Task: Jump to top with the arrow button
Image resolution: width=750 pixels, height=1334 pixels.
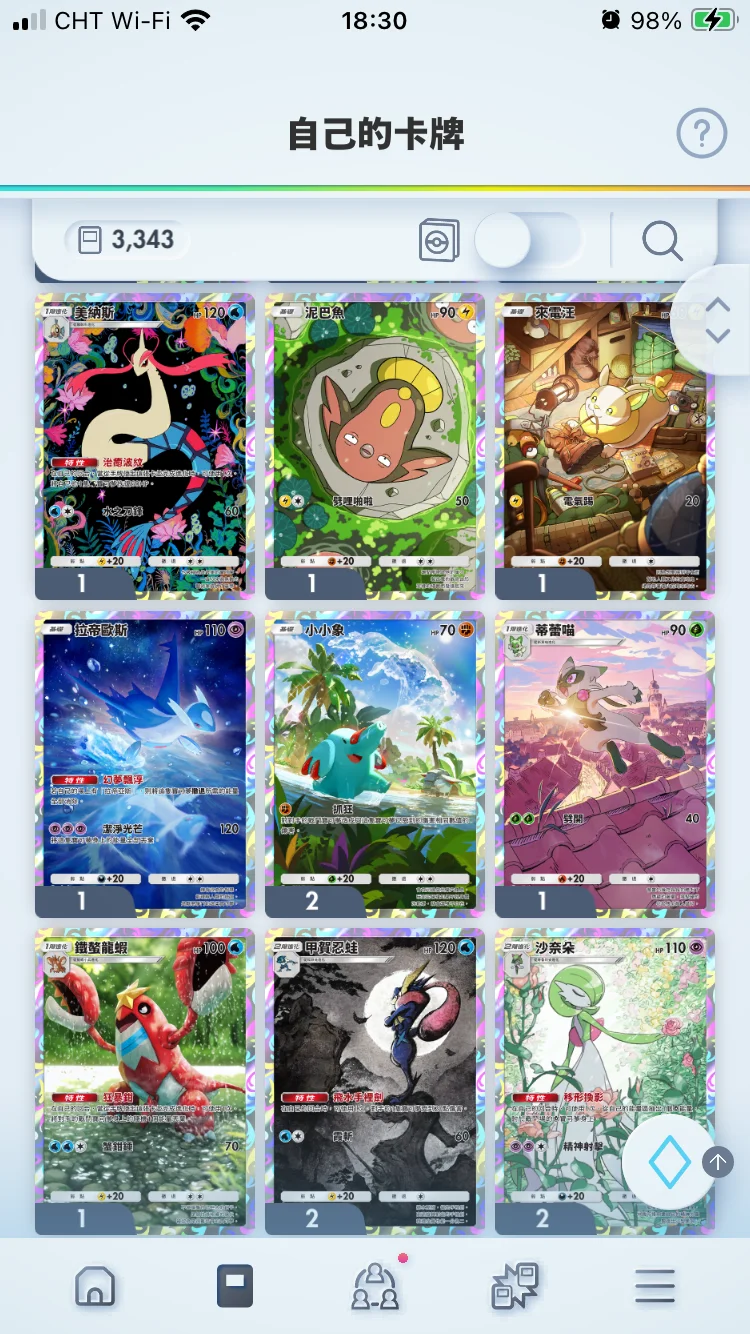Action: (718, 1161)
